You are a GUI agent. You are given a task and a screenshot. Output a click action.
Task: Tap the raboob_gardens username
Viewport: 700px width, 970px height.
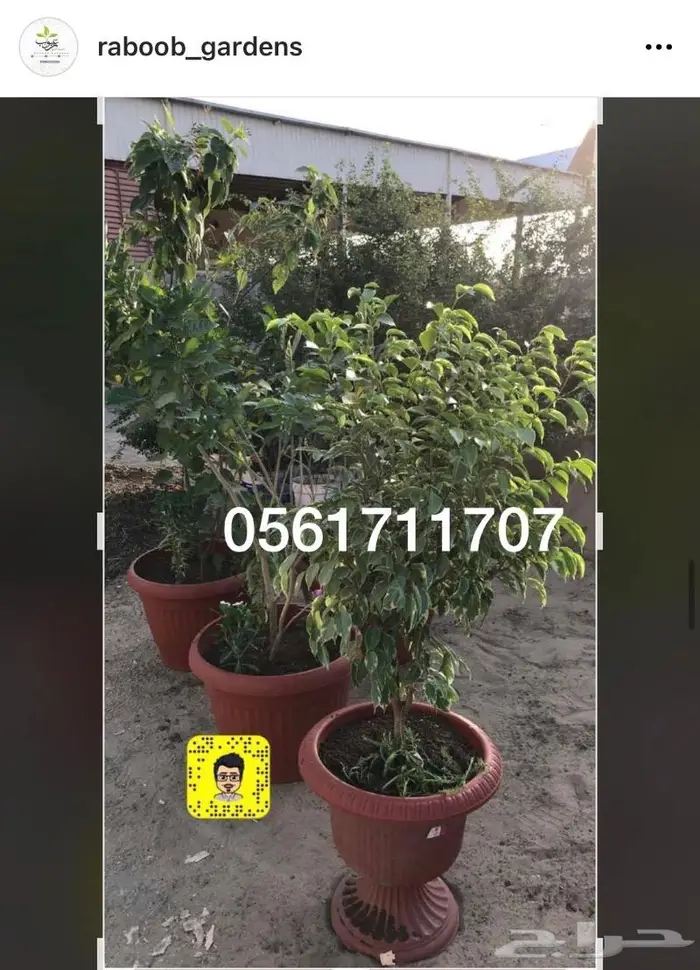(199, 47)
